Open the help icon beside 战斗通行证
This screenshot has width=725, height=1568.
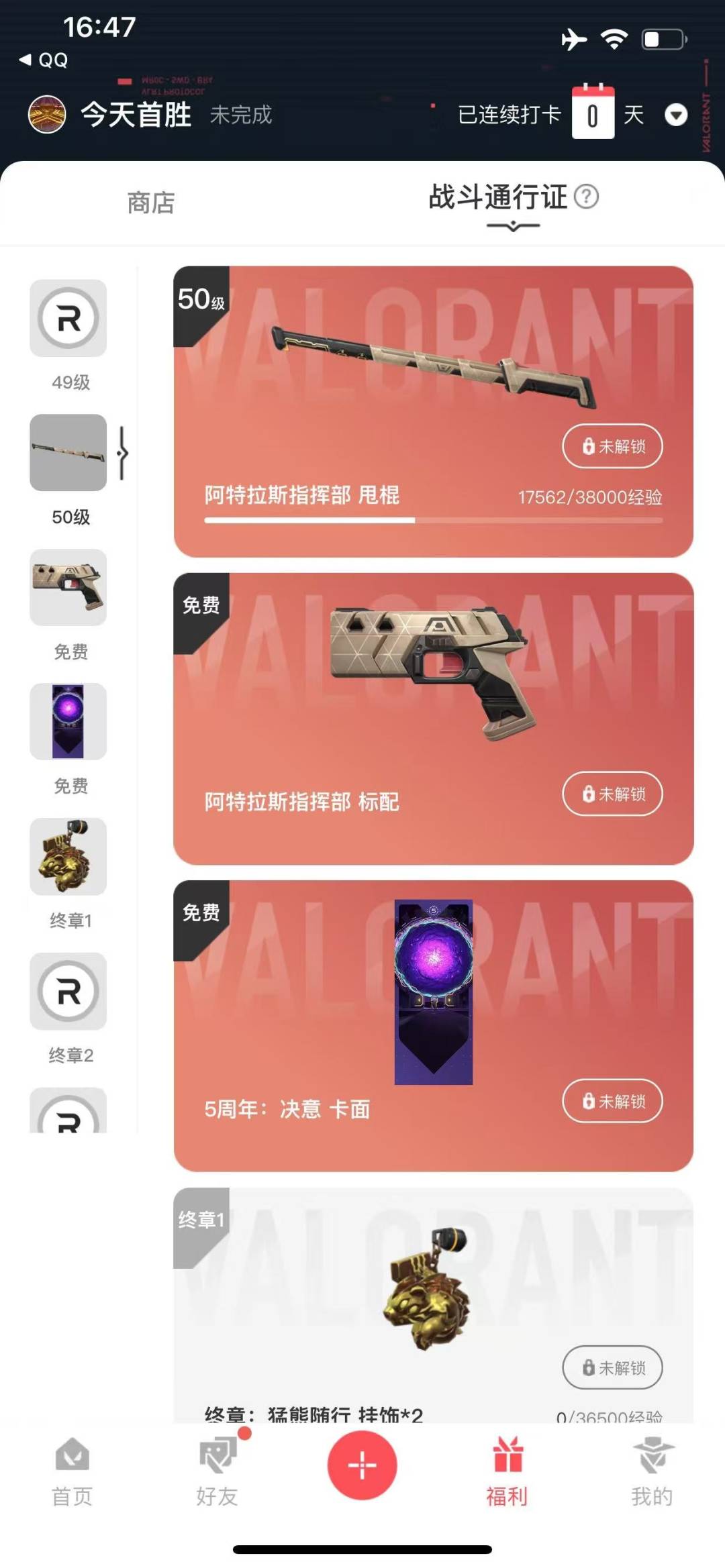coord(587,197)
